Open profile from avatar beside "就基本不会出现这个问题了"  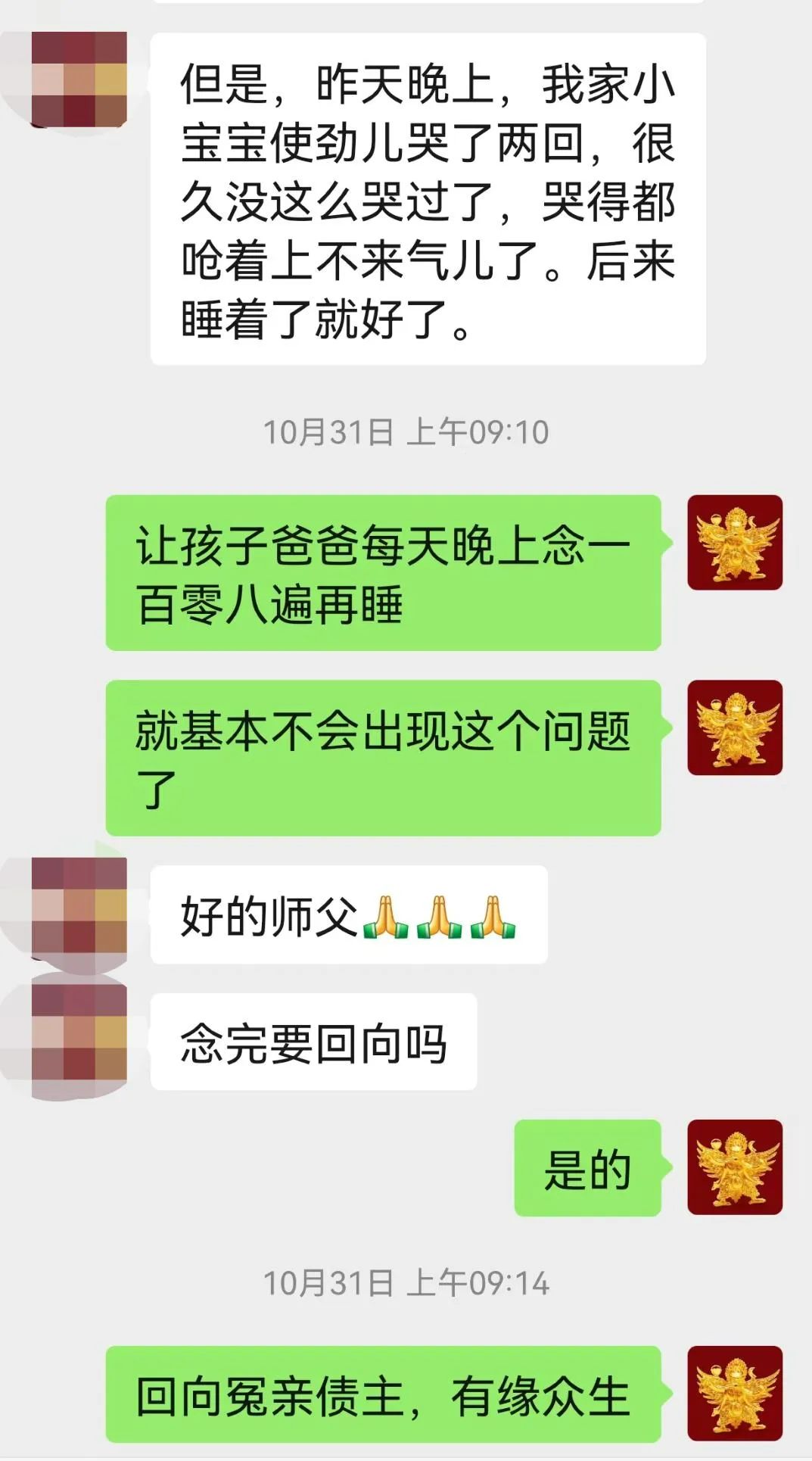734,727
